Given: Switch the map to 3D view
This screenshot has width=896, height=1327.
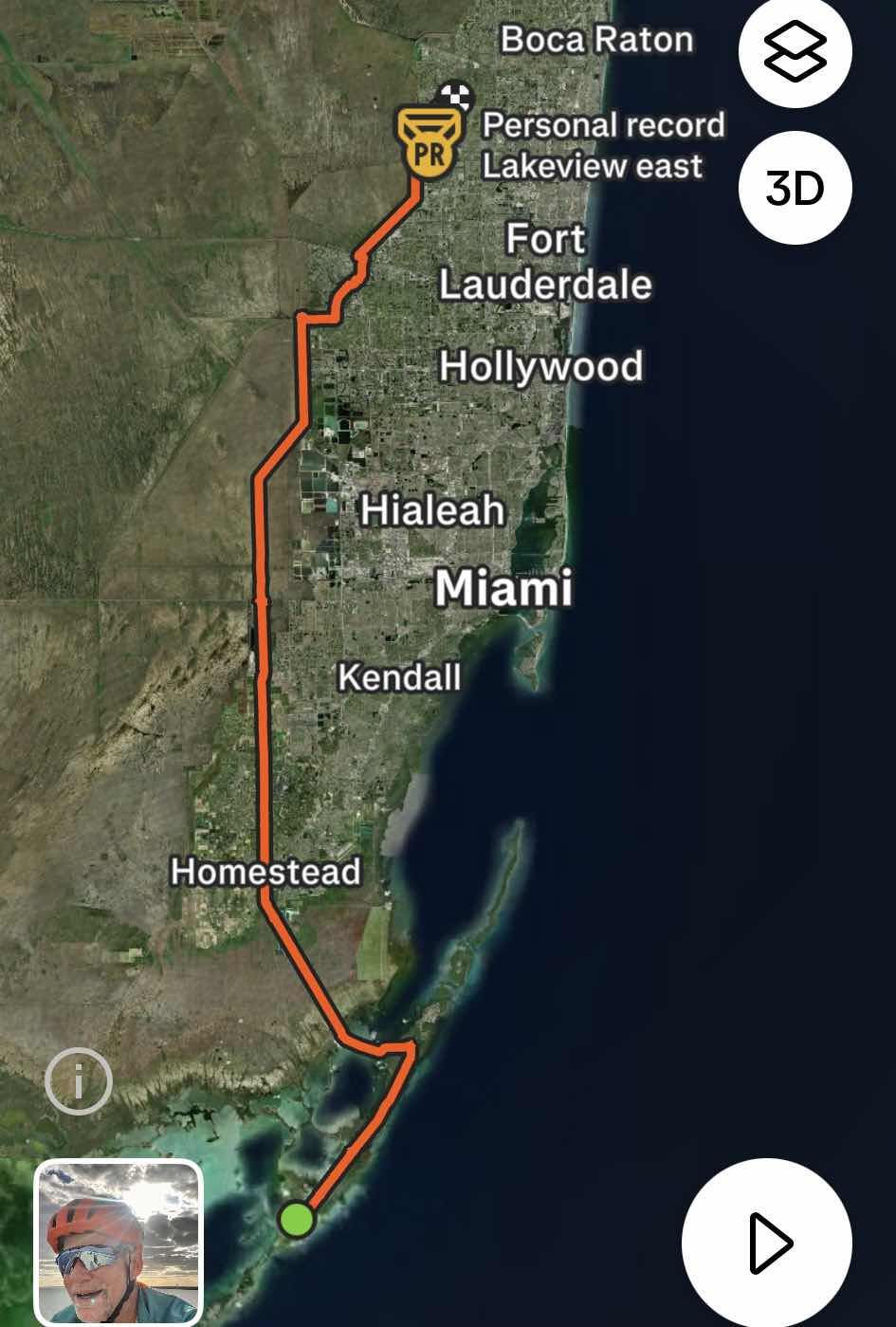Looking at the screenshot, I should (795, 188).
